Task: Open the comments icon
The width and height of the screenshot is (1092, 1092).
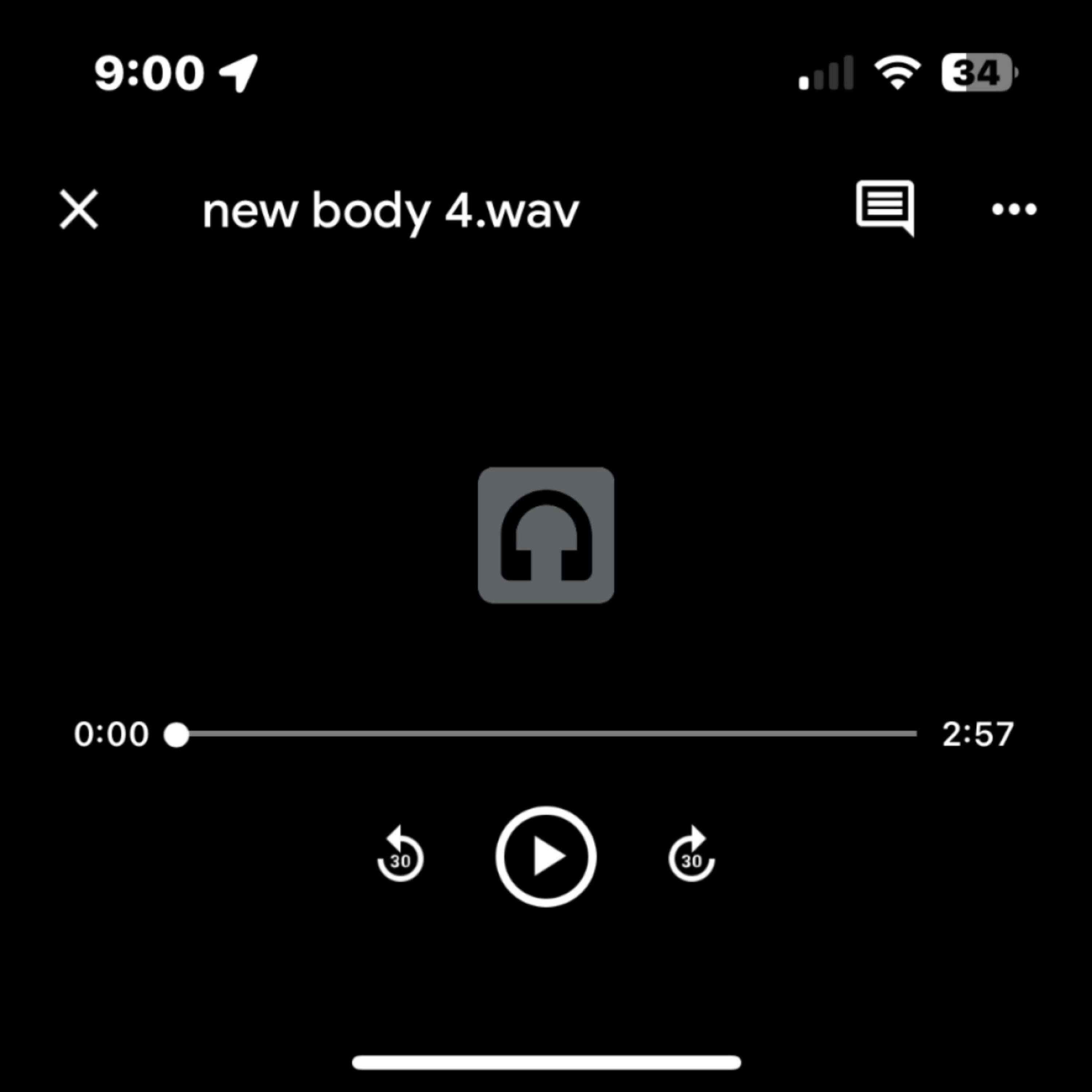Action: click(885, 207)
